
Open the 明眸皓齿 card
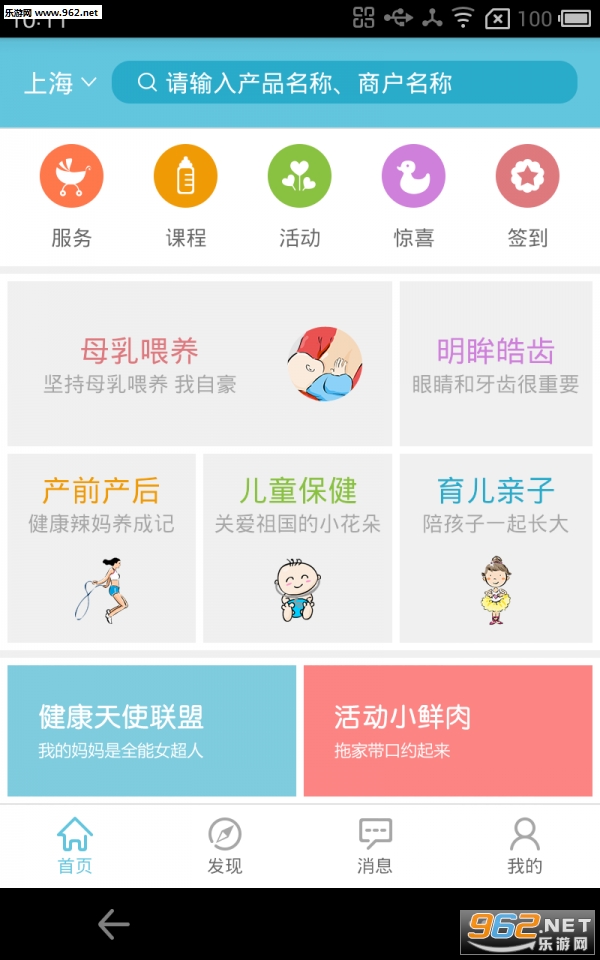click(496, 363)
